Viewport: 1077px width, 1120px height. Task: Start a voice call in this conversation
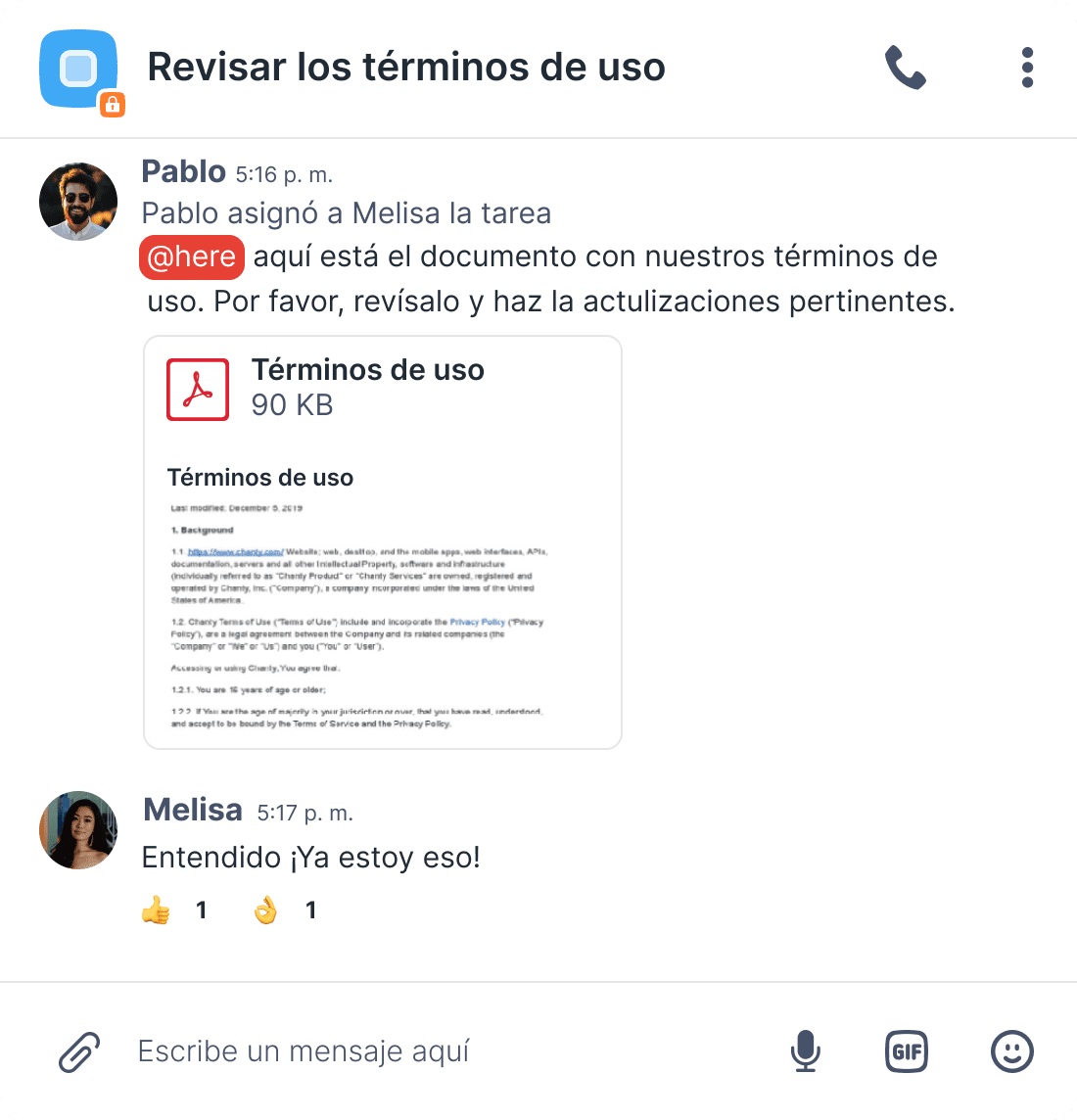tap(905, 69)
